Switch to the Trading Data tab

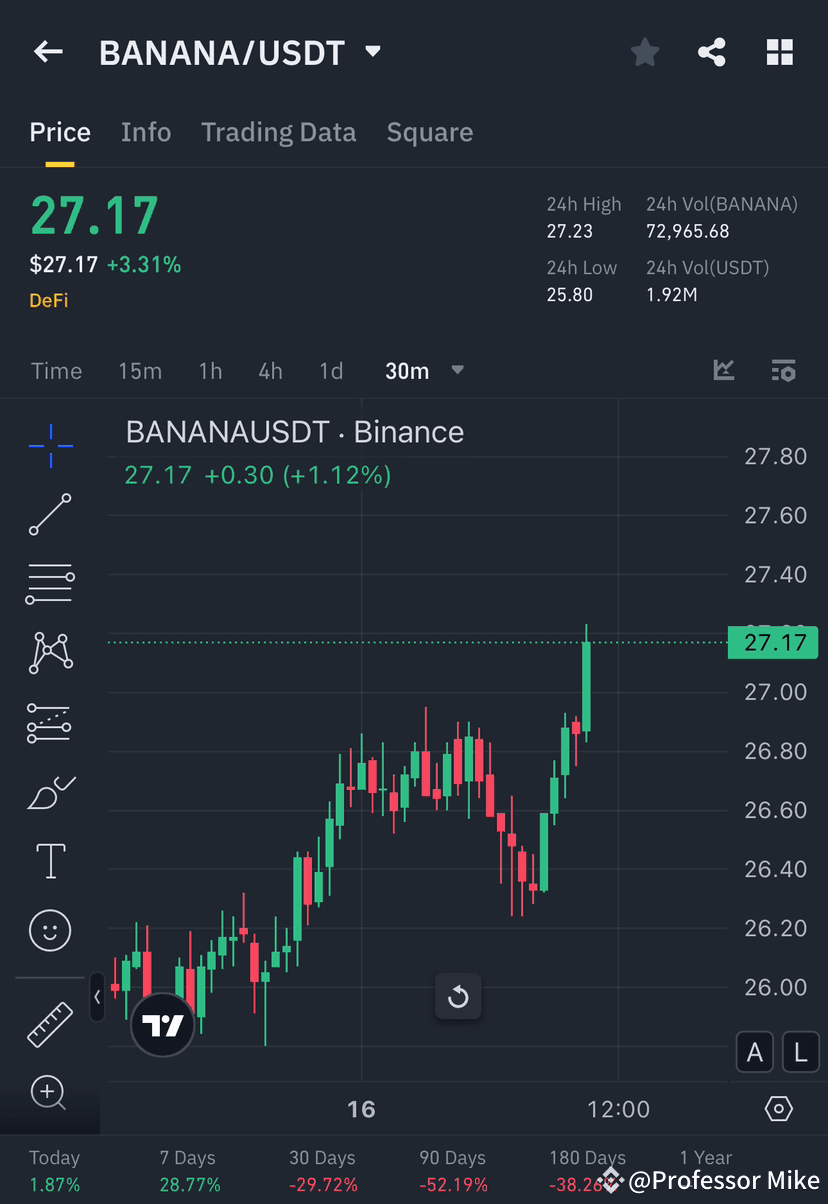point(278,132)
